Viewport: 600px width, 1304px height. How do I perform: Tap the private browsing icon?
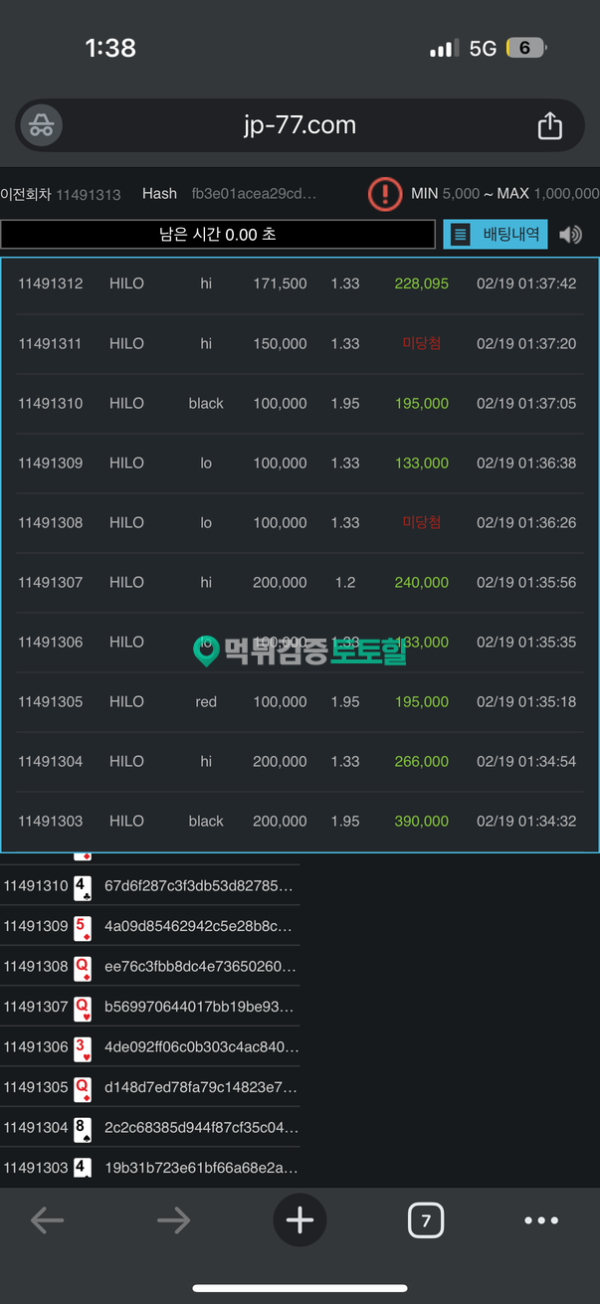pyautogui.click(x=41, y=126)
